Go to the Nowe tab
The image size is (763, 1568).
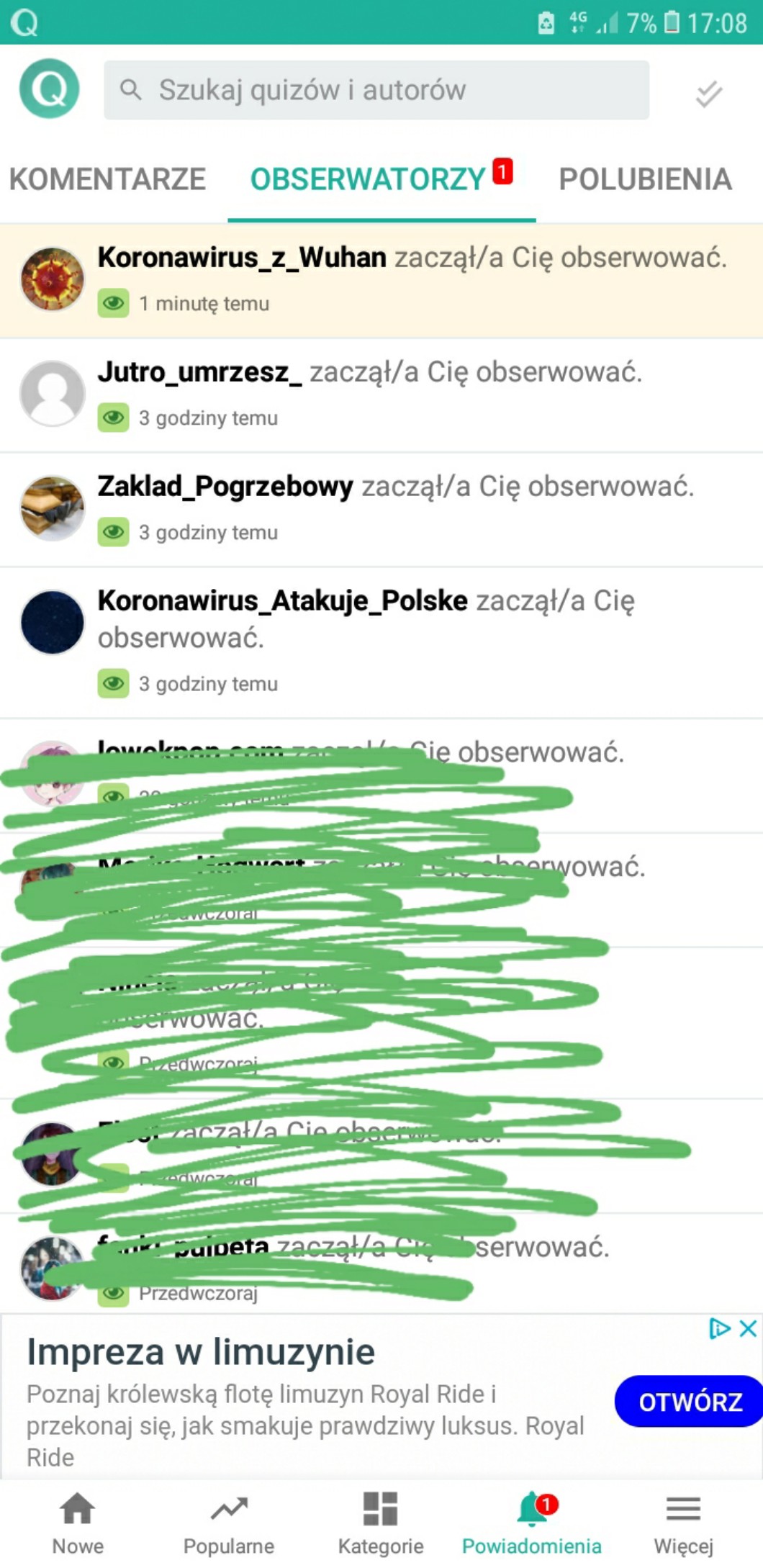tap(77, 1522)
